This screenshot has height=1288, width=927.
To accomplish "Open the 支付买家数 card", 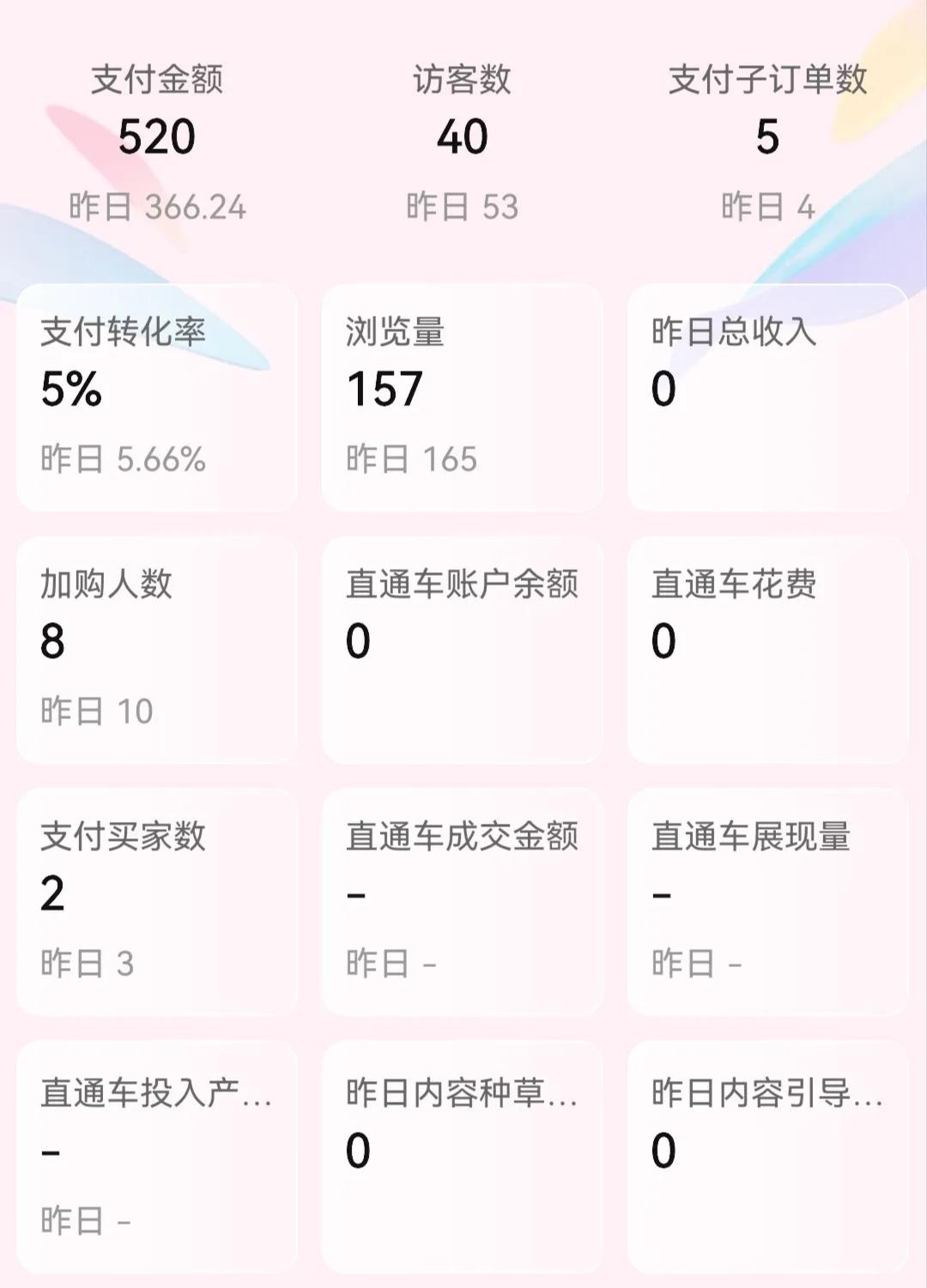I will pyautogui.click(x=157, y=901).
